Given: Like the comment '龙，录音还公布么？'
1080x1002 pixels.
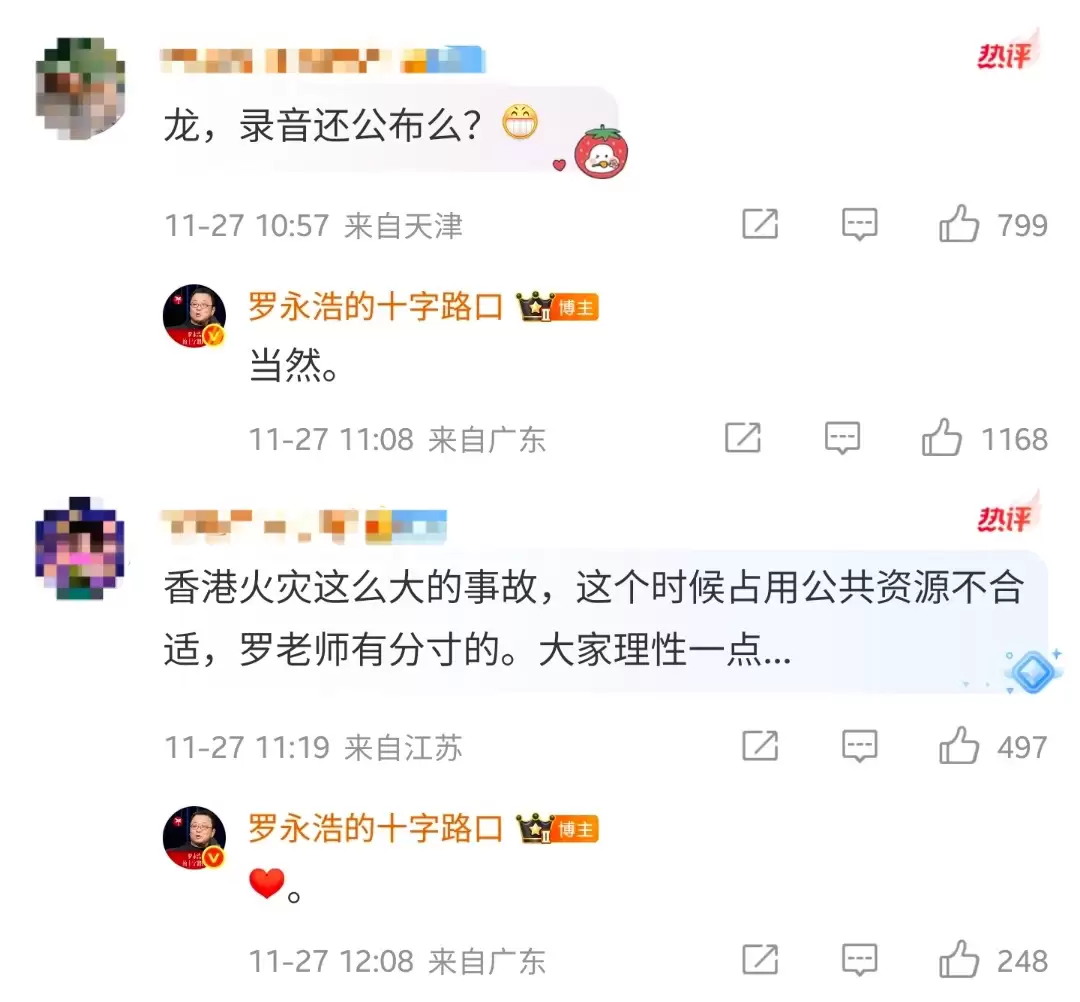Looking at the screenshot, I should coord(959,225).
